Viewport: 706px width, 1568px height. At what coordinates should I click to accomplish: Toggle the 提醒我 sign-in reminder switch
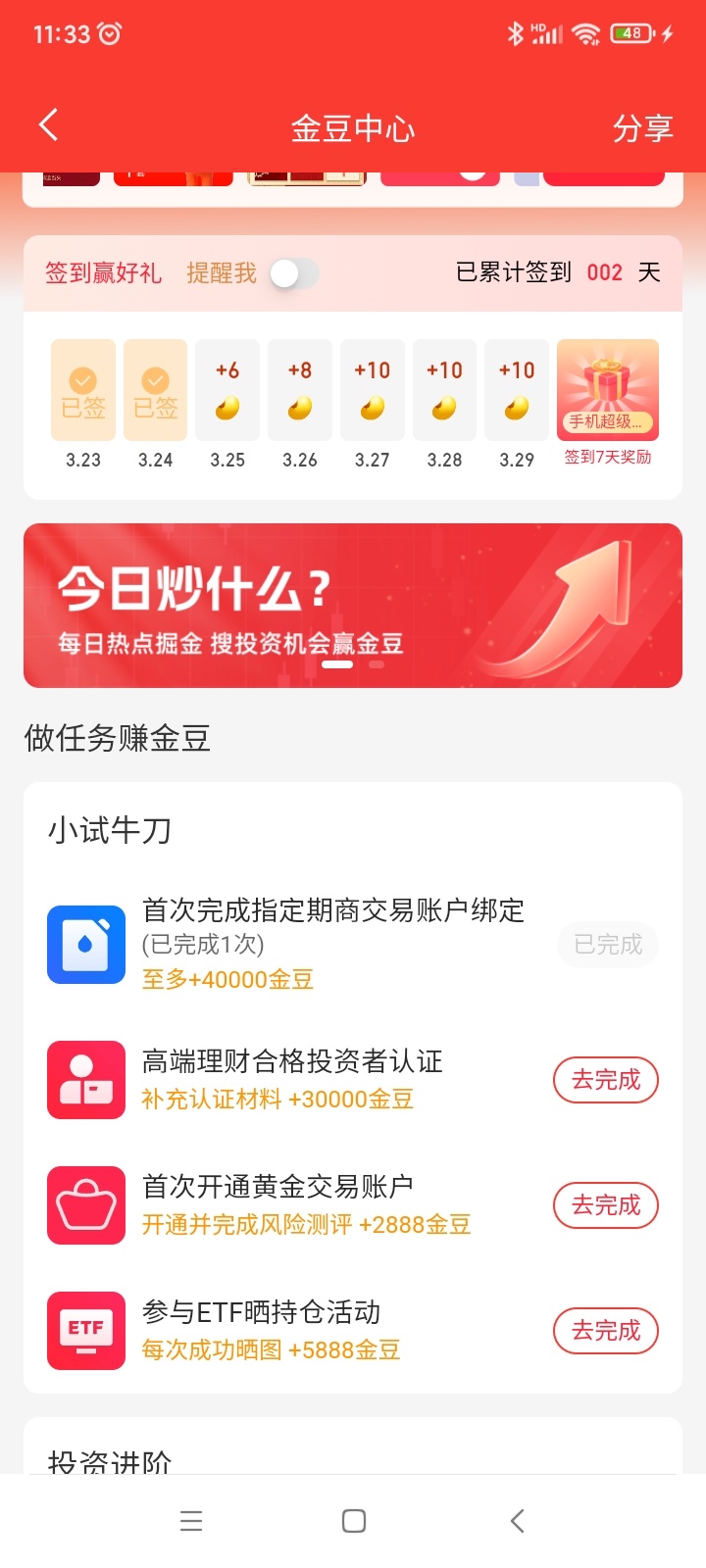(x=294, y=273)
